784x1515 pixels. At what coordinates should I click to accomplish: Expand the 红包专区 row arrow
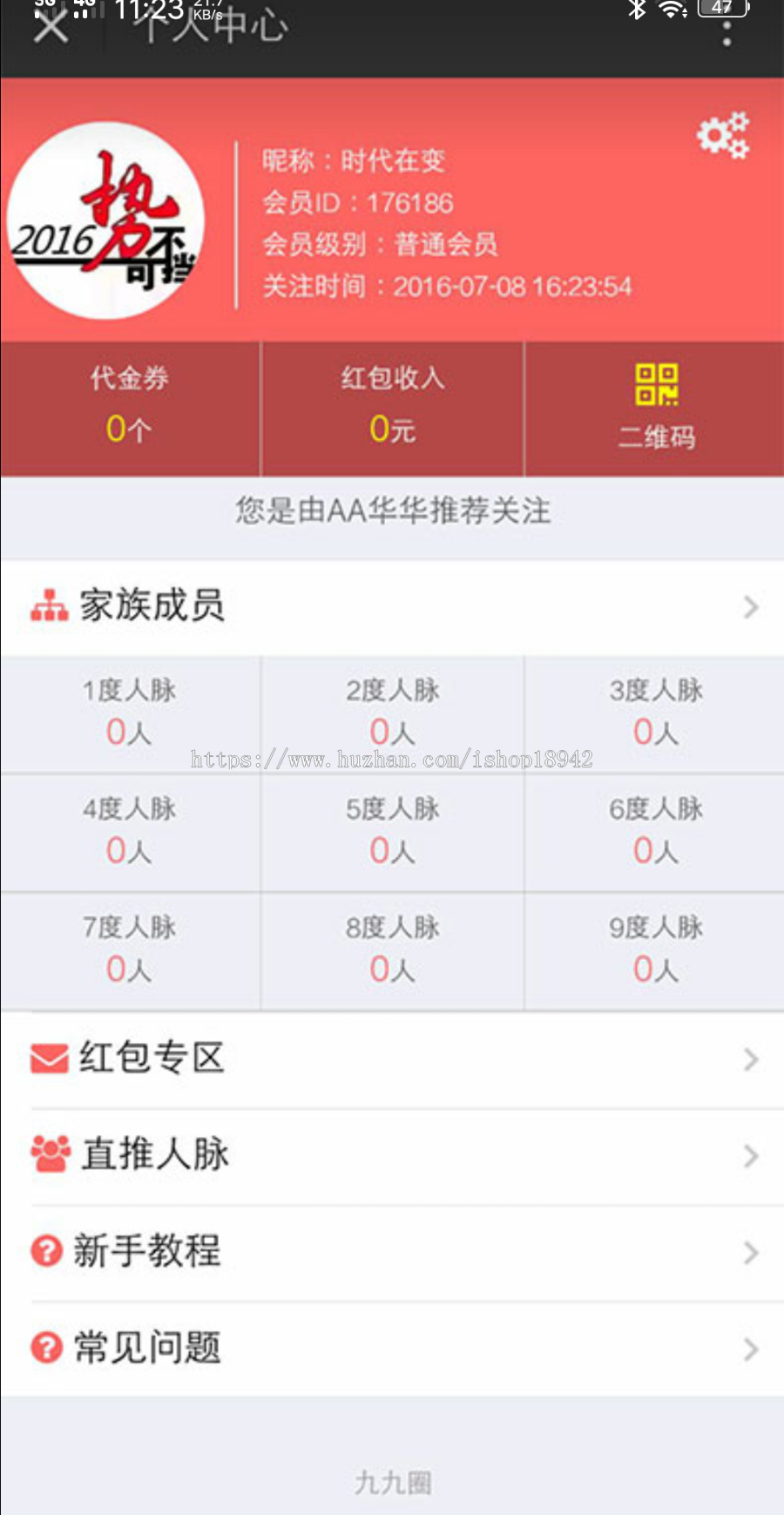(x=750, y=1059)
